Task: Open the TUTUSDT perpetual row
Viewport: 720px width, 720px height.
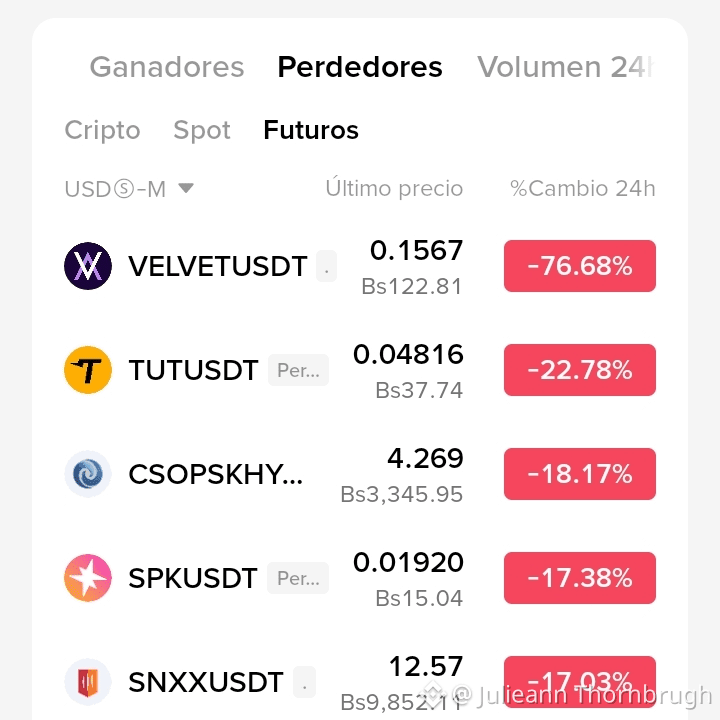Action: click(360, 370)
